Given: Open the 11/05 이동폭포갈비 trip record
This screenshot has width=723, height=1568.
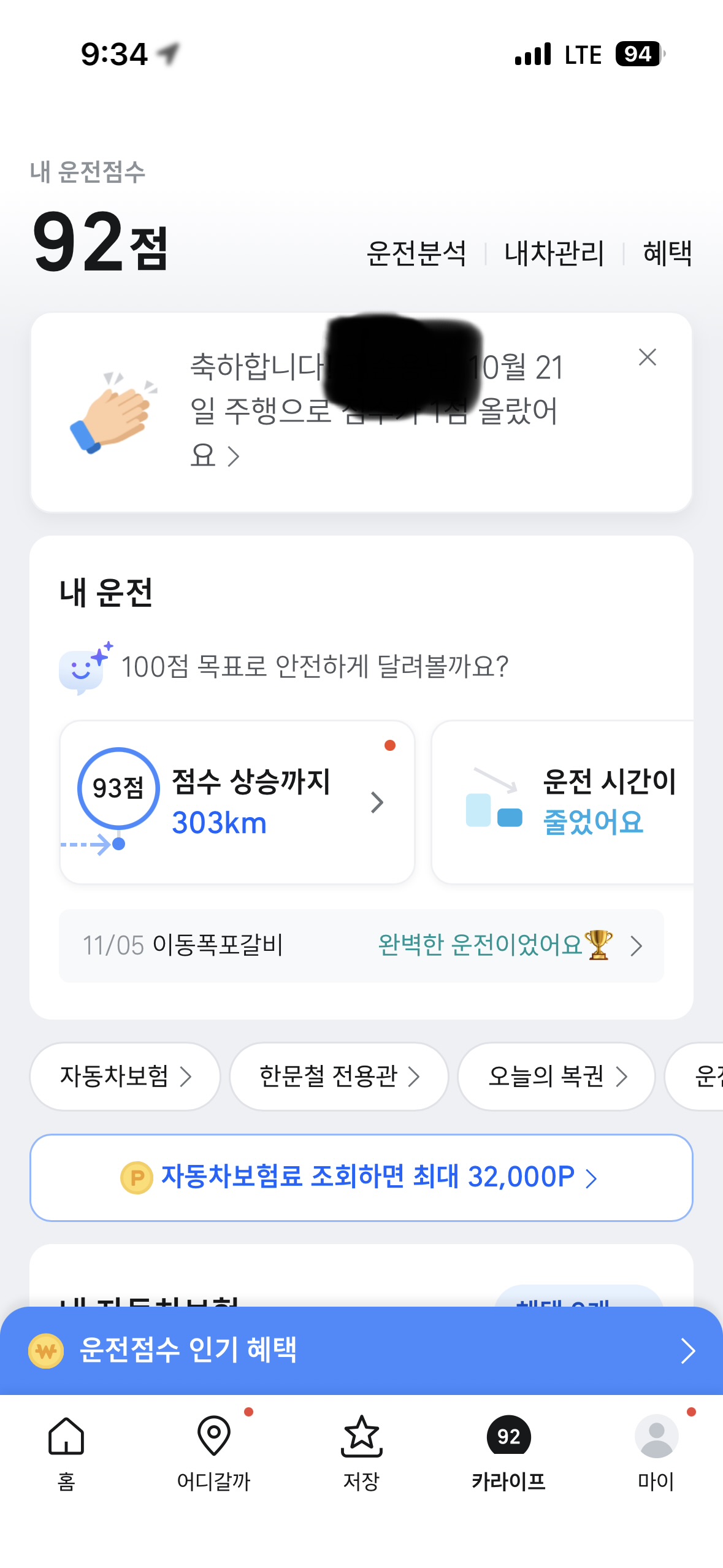Looking at the screenshot, I should pyautogui.click(x=361, y=945).
